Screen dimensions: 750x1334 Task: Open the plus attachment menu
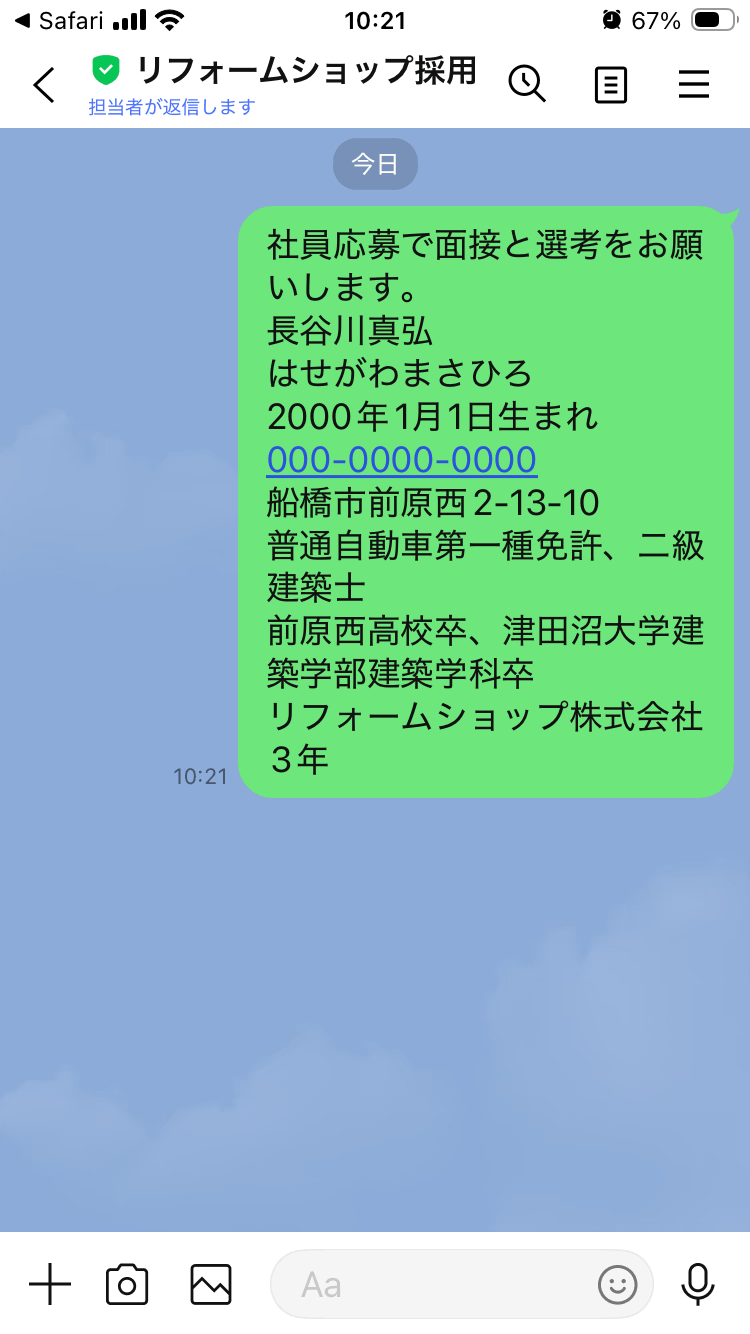tap(49, 1284)
